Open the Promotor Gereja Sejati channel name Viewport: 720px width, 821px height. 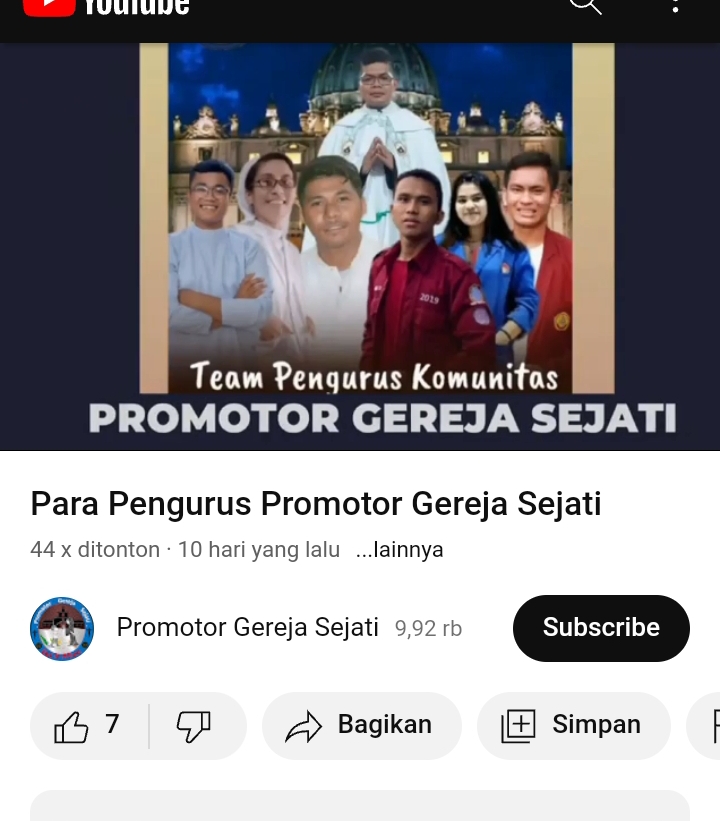pos(247,627)
